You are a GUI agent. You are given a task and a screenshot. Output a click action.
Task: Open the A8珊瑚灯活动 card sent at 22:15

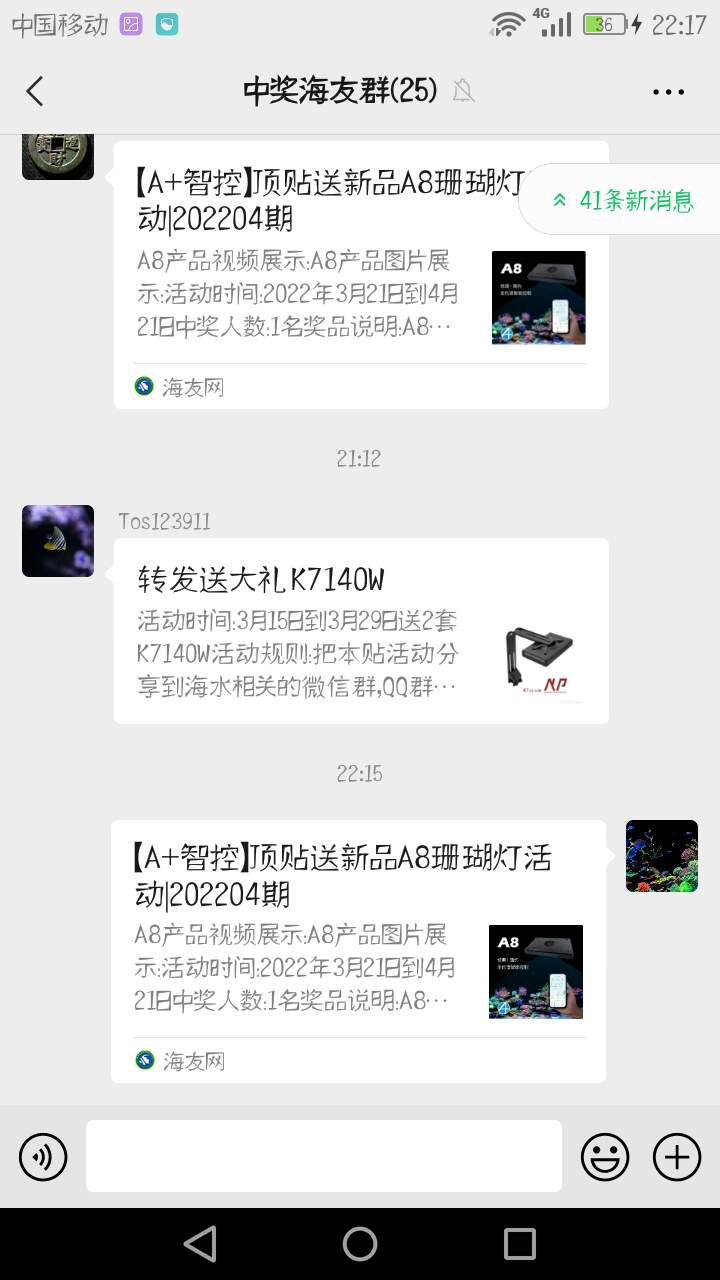[x=358, y=950]
